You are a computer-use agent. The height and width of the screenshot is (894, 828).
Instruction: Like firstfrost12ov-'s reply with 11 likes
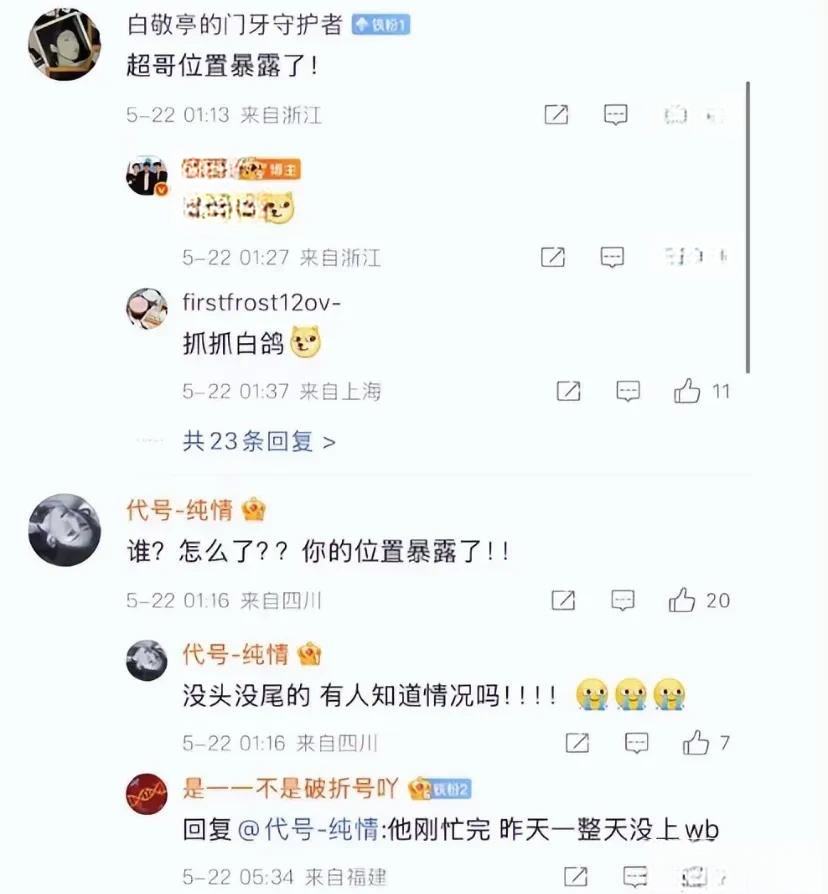click(x=688, y=391)
